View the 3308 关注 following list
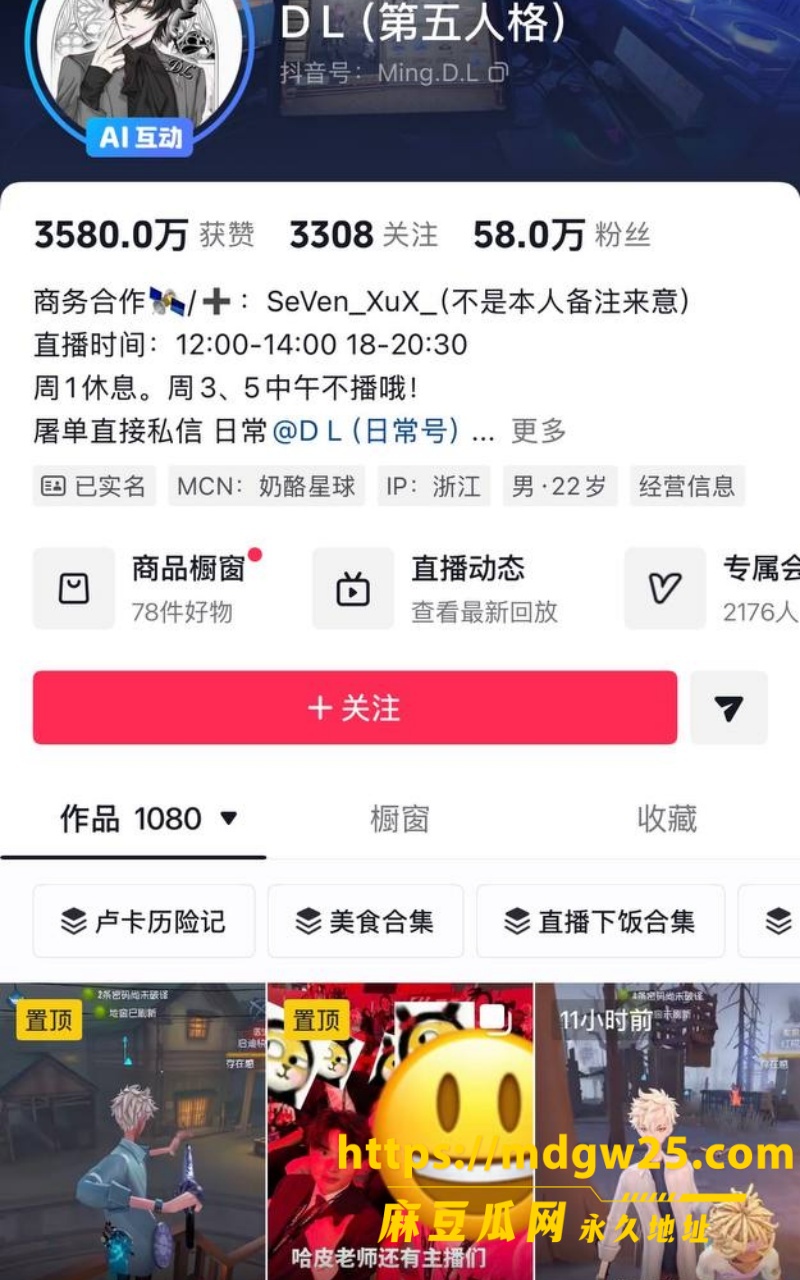The image size is (800, 1280). click(x=364, y=235)
